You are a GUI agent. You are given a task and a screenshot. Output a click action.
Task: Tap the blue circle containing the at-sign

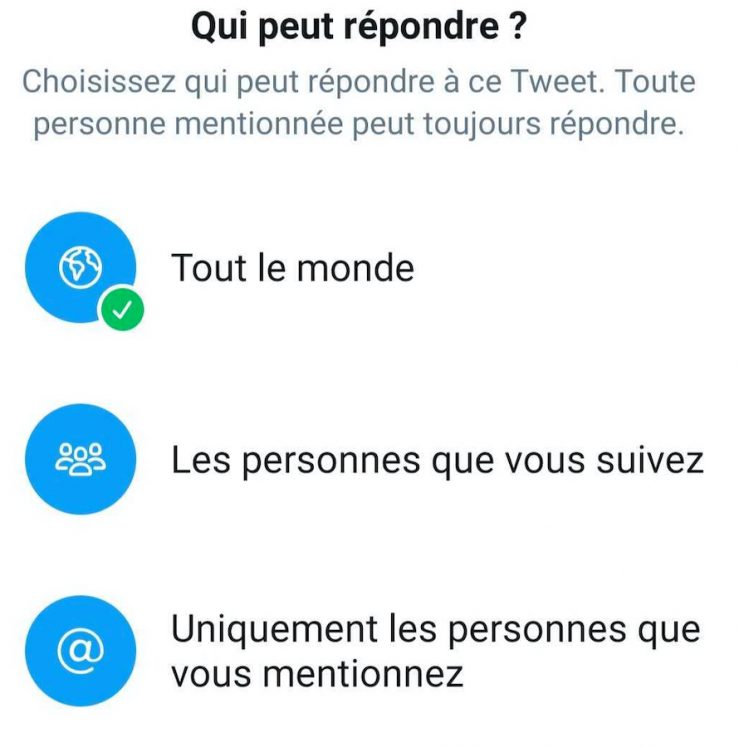tap(80, 648)
